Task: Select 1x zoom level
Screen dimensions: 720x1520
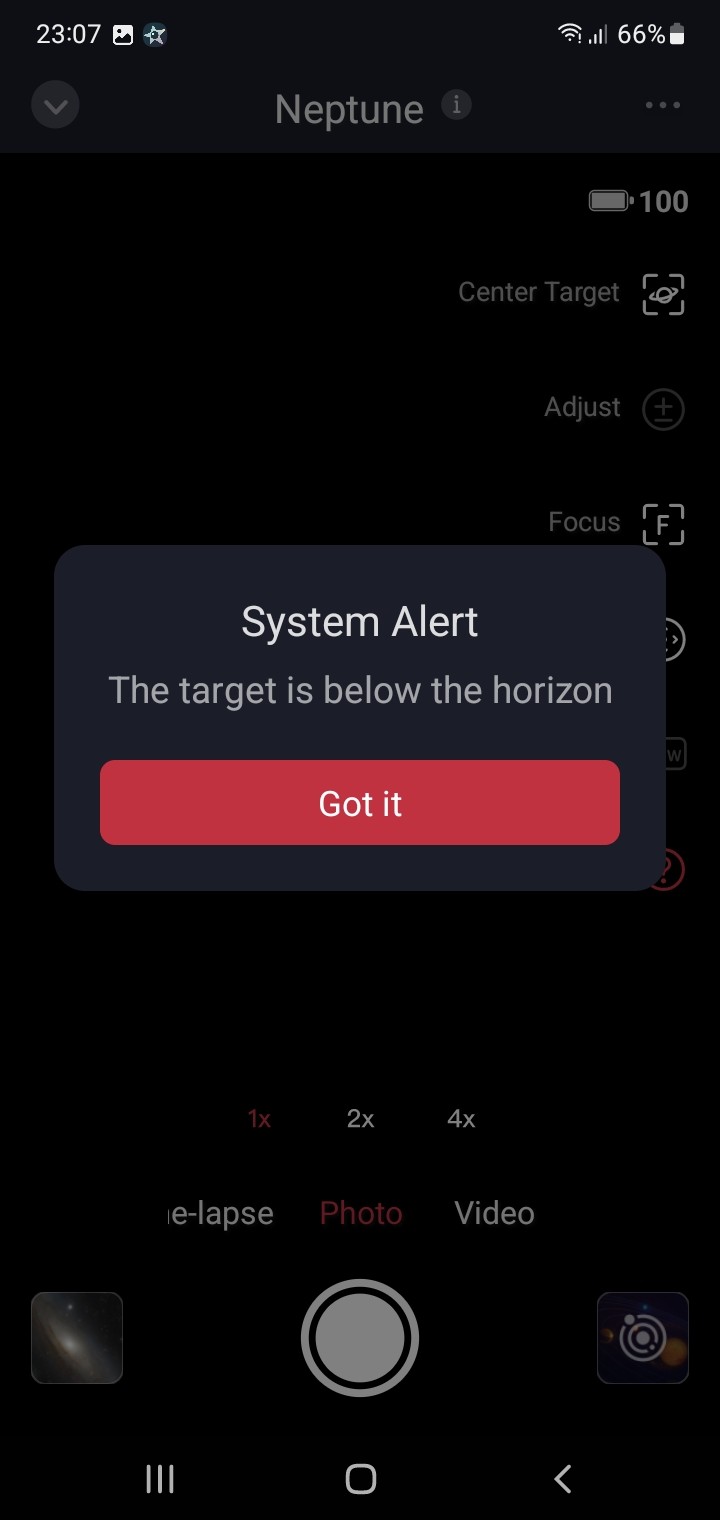Action: click(x=259, y=1119)
